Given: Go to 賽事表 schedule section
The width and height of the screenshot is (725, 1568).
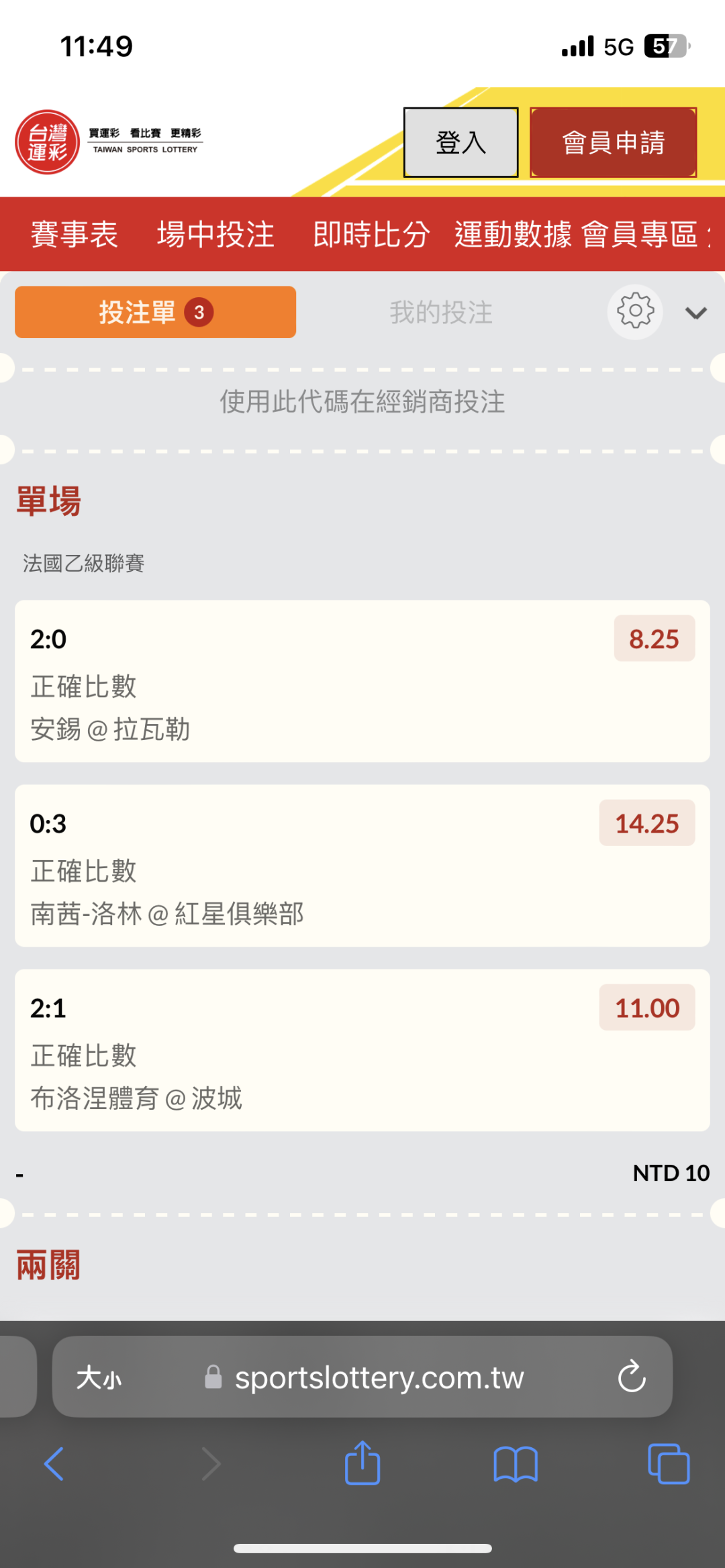Looking at the screenshot, I should [x=75, y=235].
